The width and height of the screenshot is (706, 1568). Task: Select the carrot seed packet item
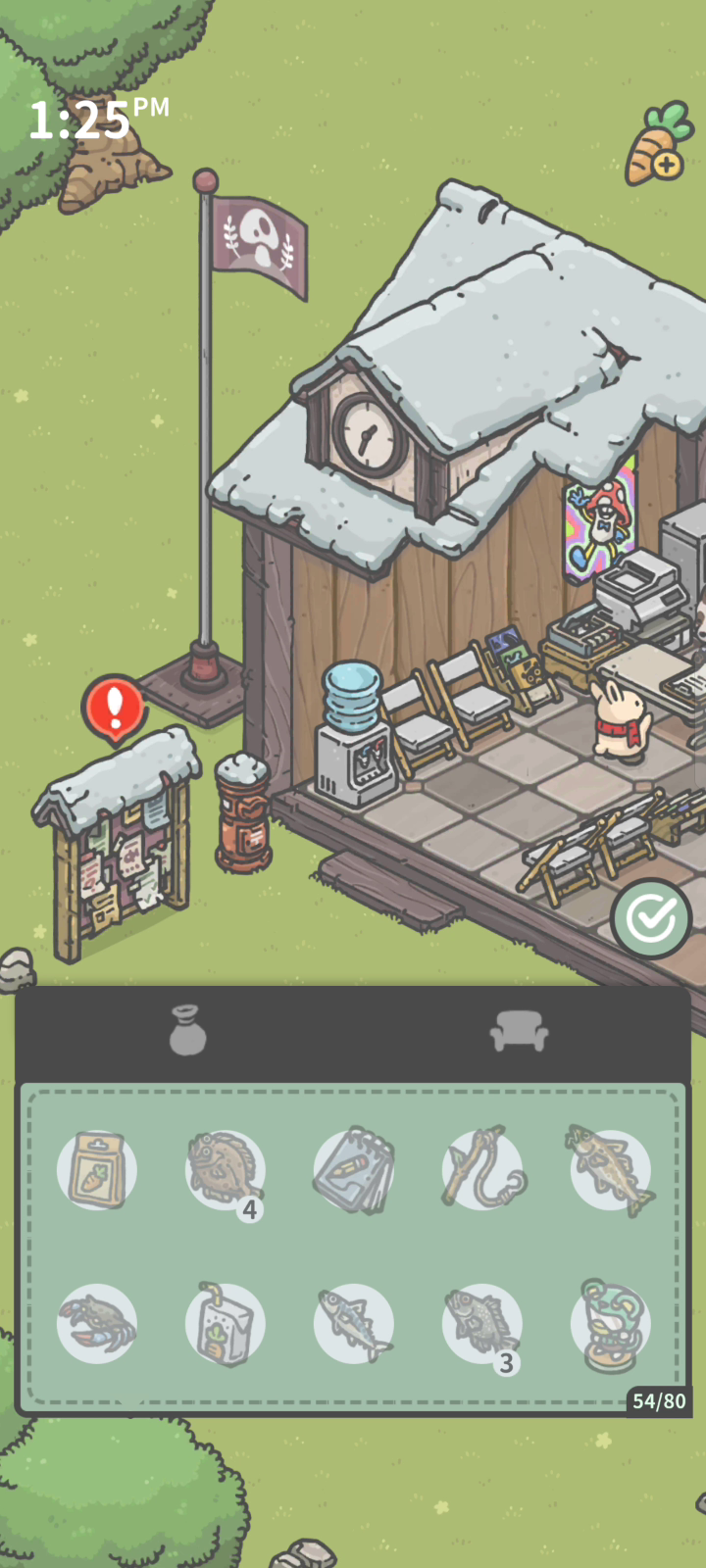97,1170
